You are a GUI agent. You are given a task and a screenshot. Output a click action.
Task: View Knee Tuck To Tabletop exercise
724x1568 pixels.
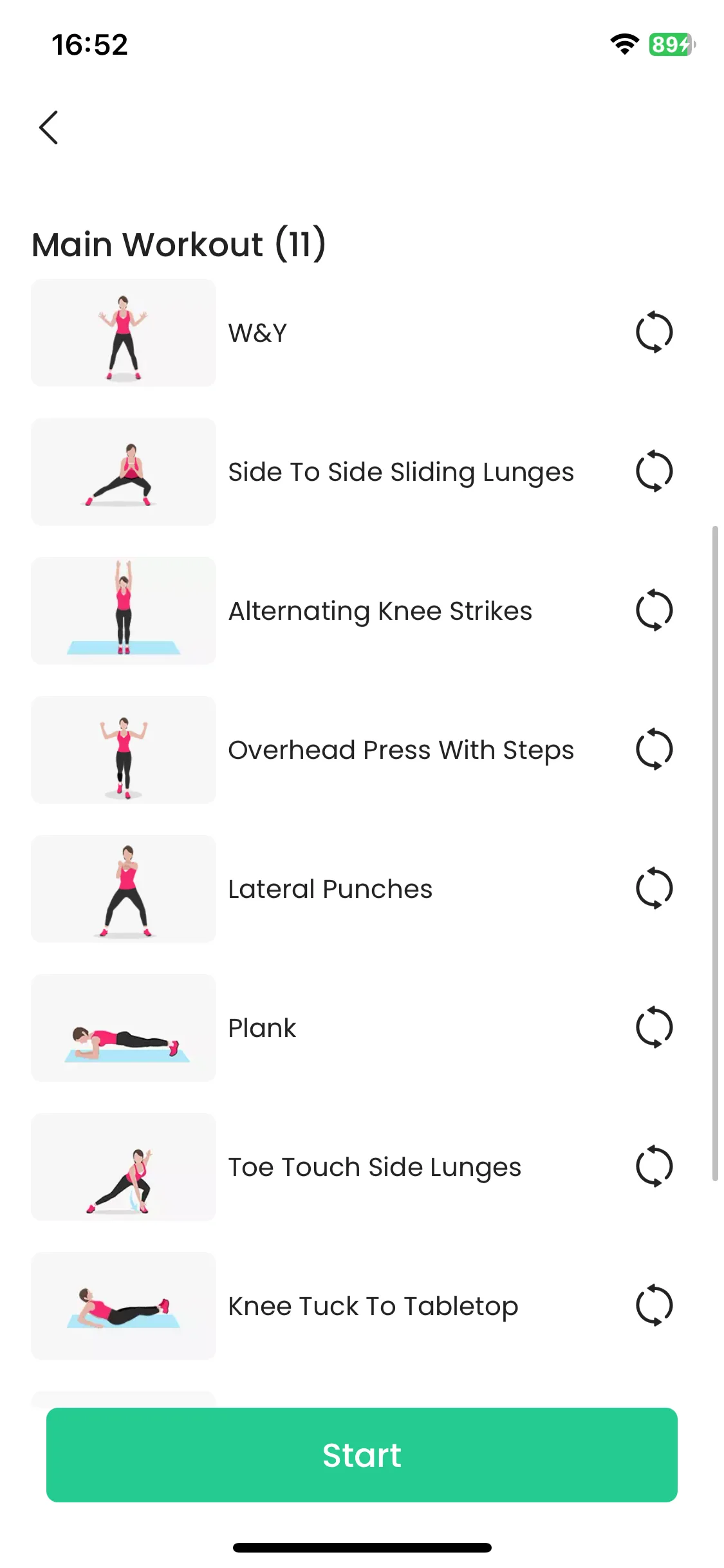(x=373, y=1306)
